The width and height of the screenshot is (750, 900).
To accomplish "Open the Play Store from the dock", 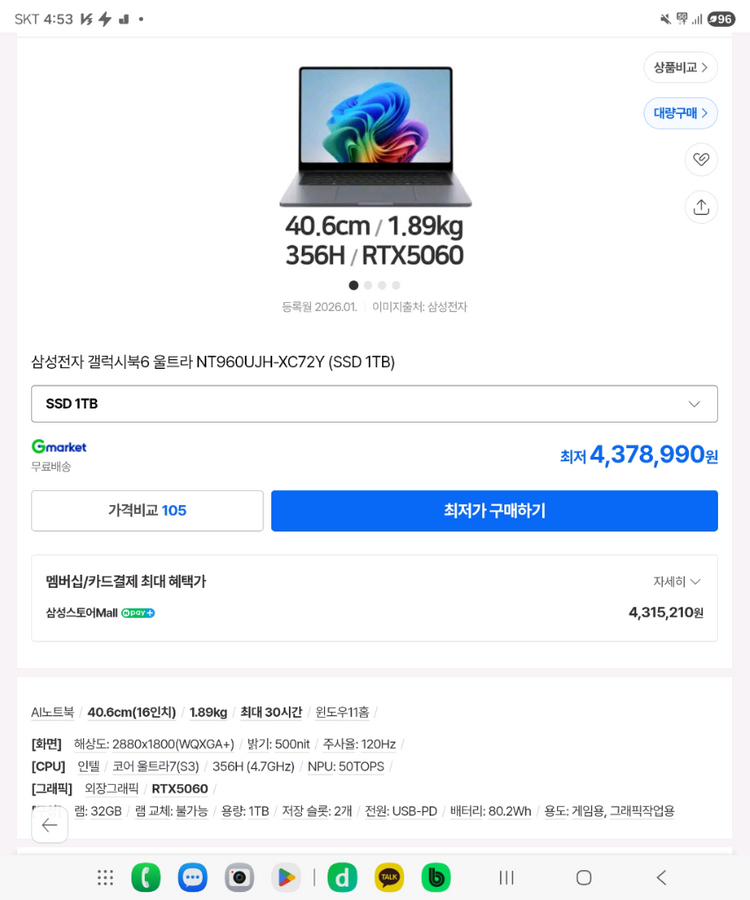I will coord(284,877).
